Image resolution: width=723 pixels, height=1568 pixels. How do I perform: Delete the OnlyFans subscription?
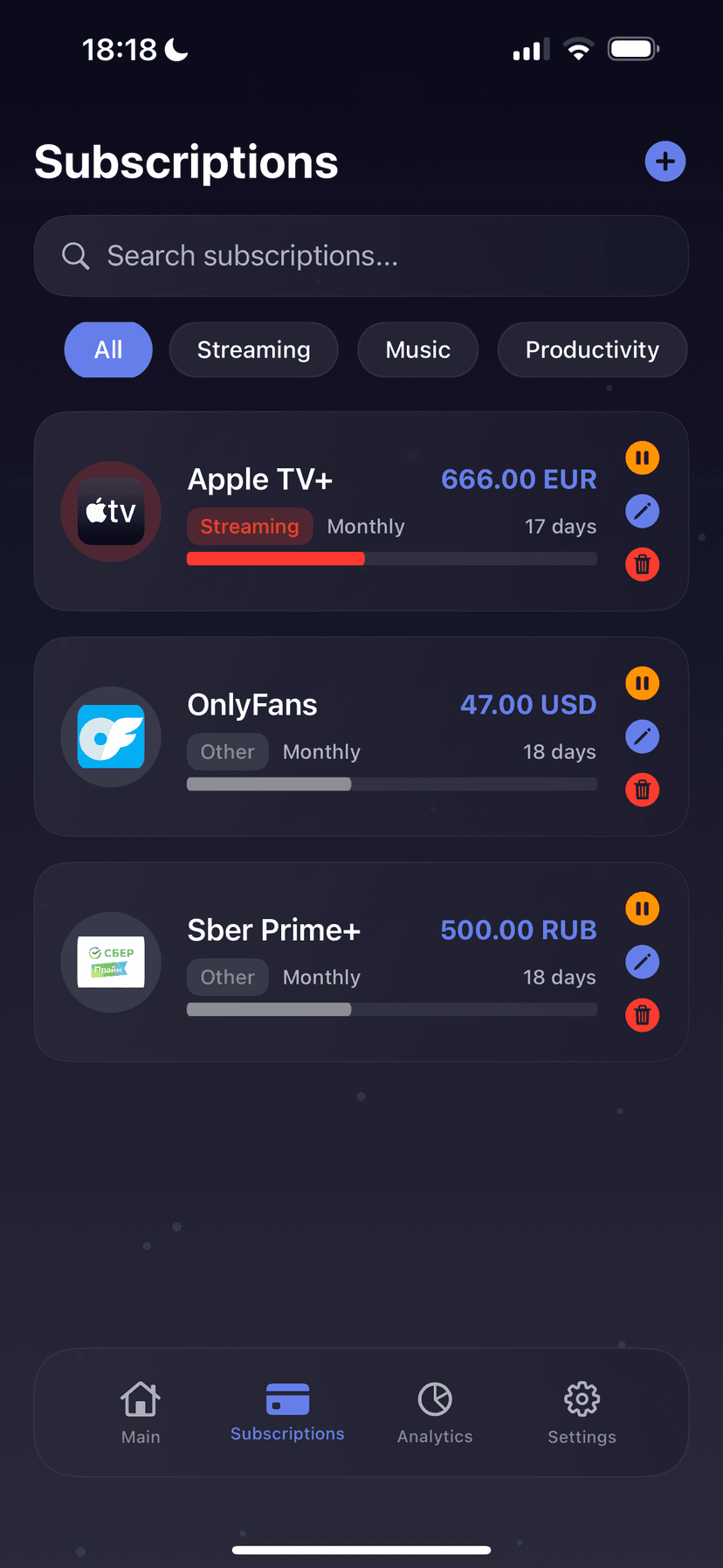(643, 790)
